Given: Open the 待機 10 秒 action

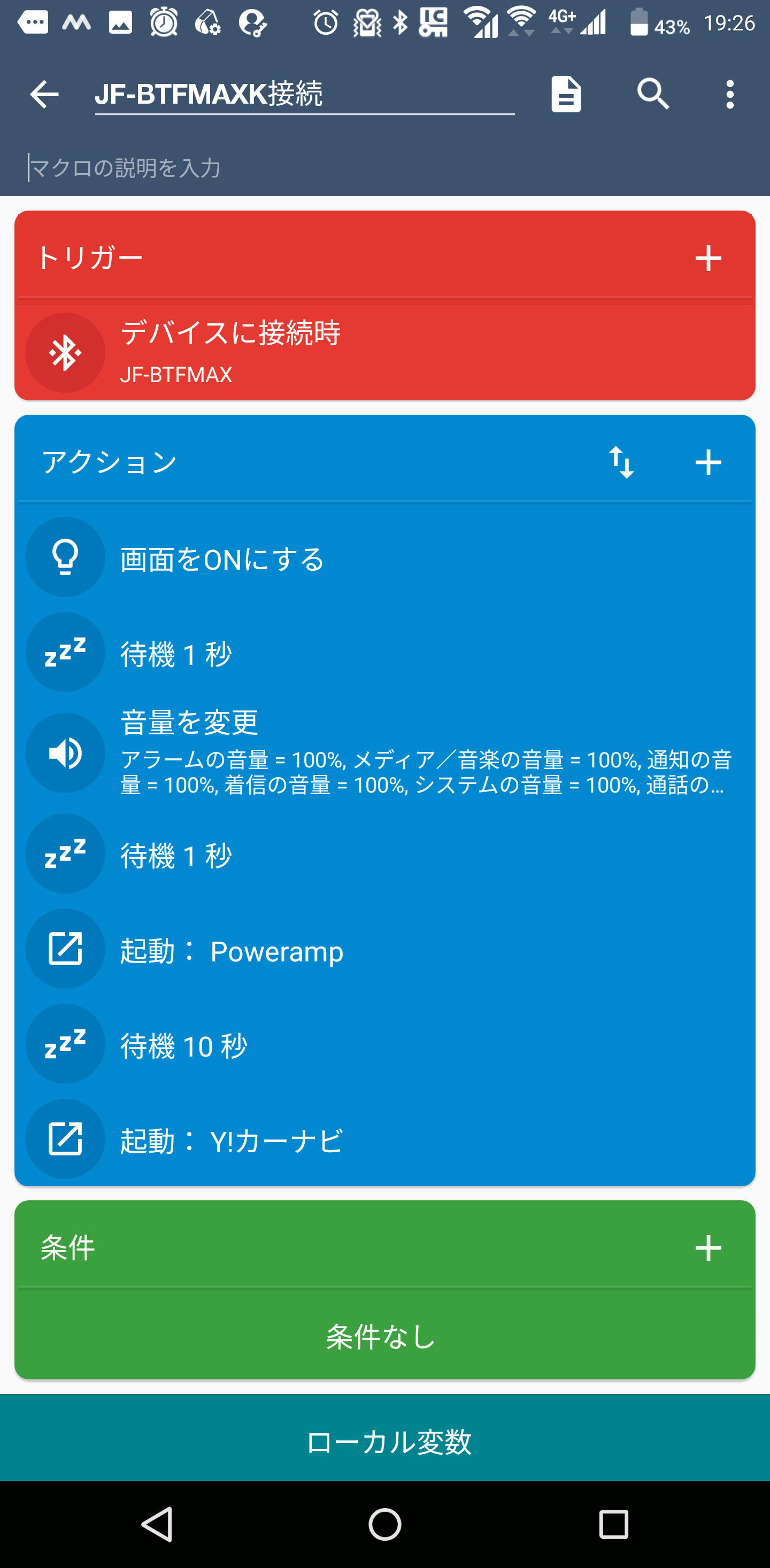Looking at the screenshot, I should tap(385, 1044).
